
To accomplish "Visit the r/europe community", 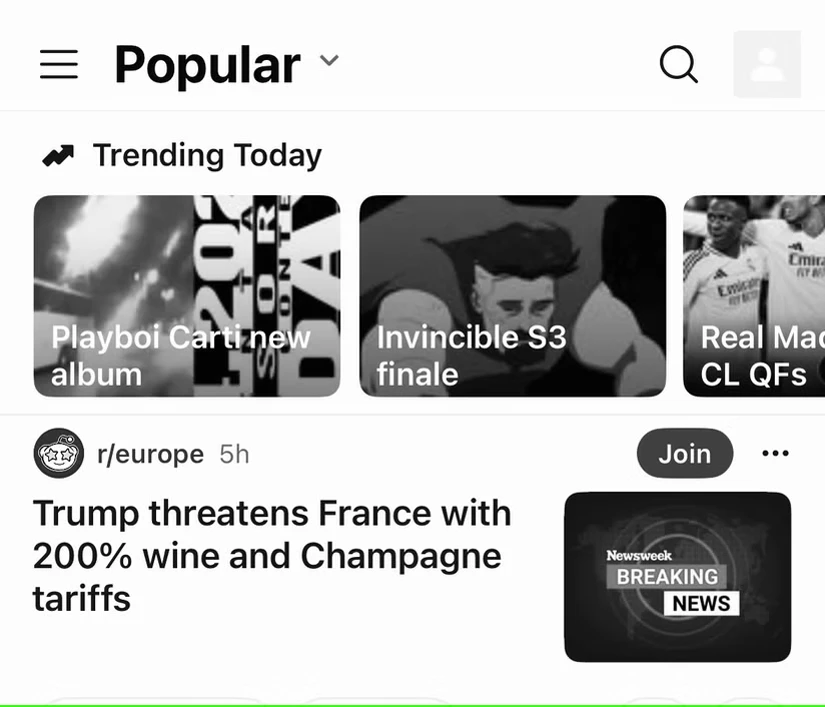I will click(x=150, y=454).
